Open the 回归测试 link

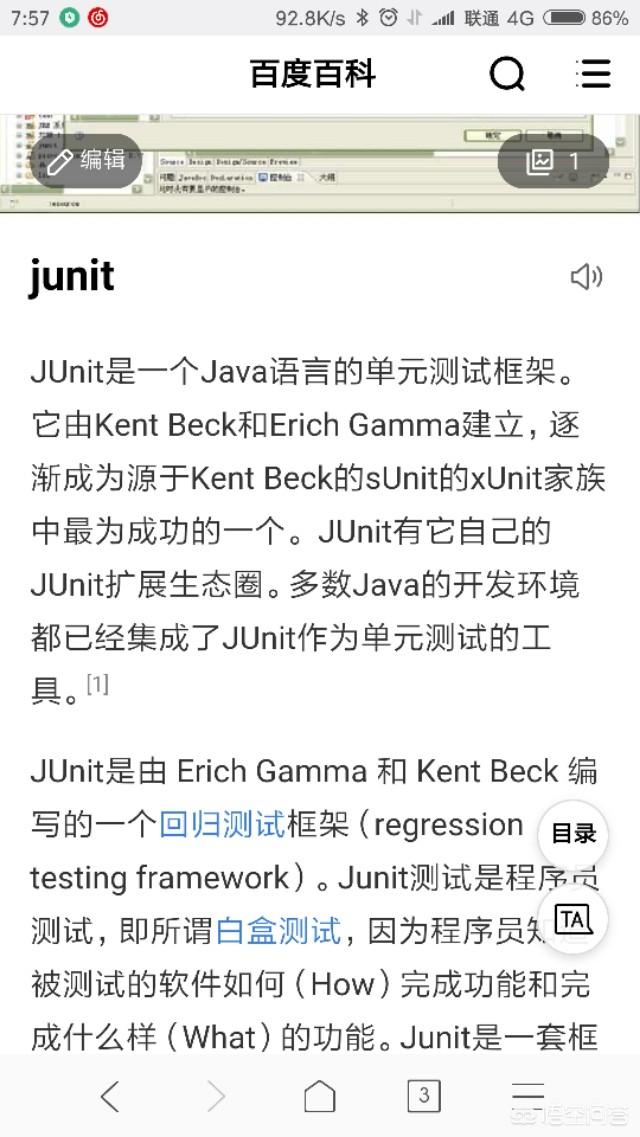click(222, 825)
